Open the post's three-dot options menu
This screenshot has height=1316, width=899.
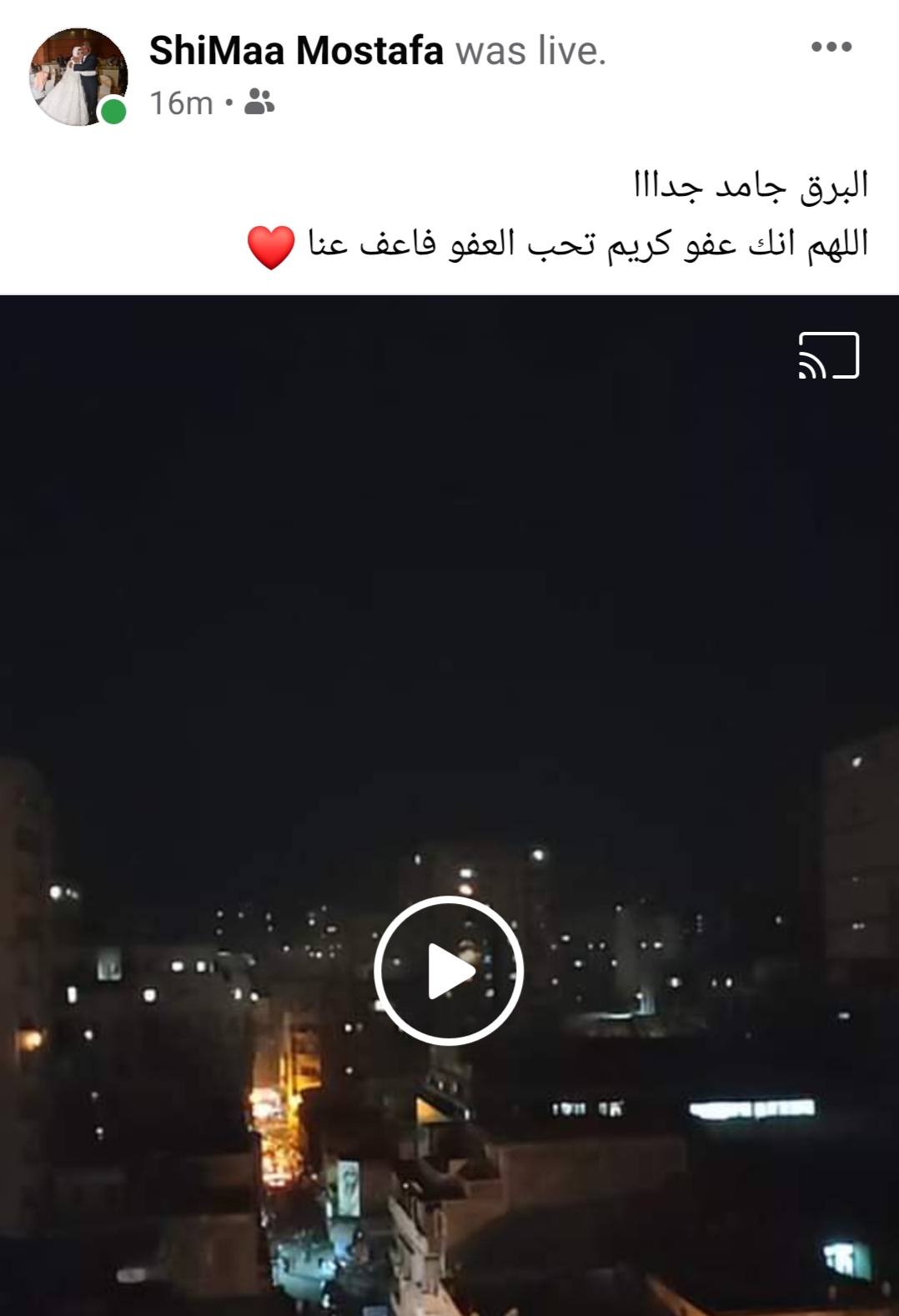(x=831, y=47)
